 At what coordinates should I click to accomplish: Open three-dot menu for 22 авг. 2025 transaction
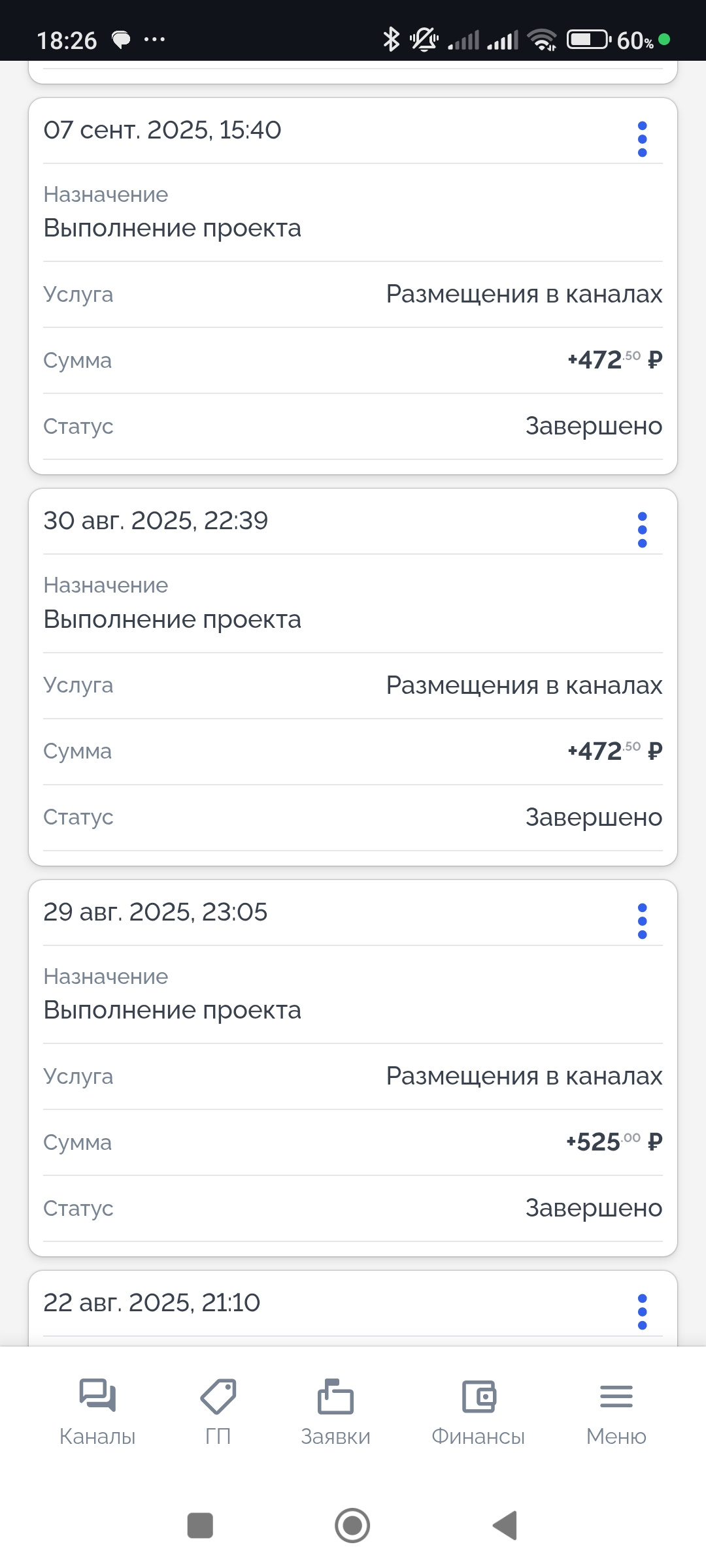[x=642, y=1312]
